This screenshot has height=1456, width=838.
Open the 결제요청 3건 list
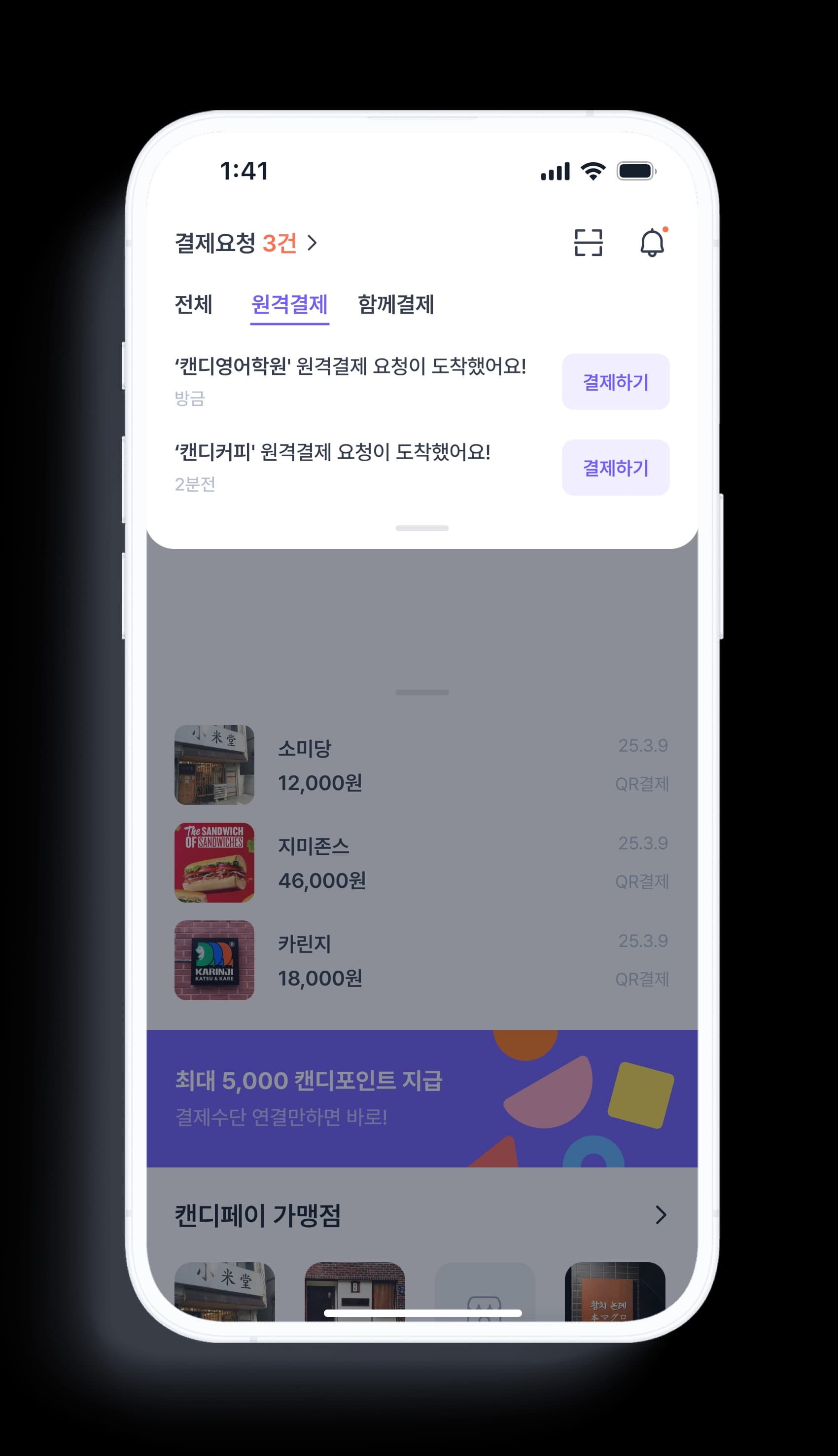pyautogui.click(x=246, y=243)
